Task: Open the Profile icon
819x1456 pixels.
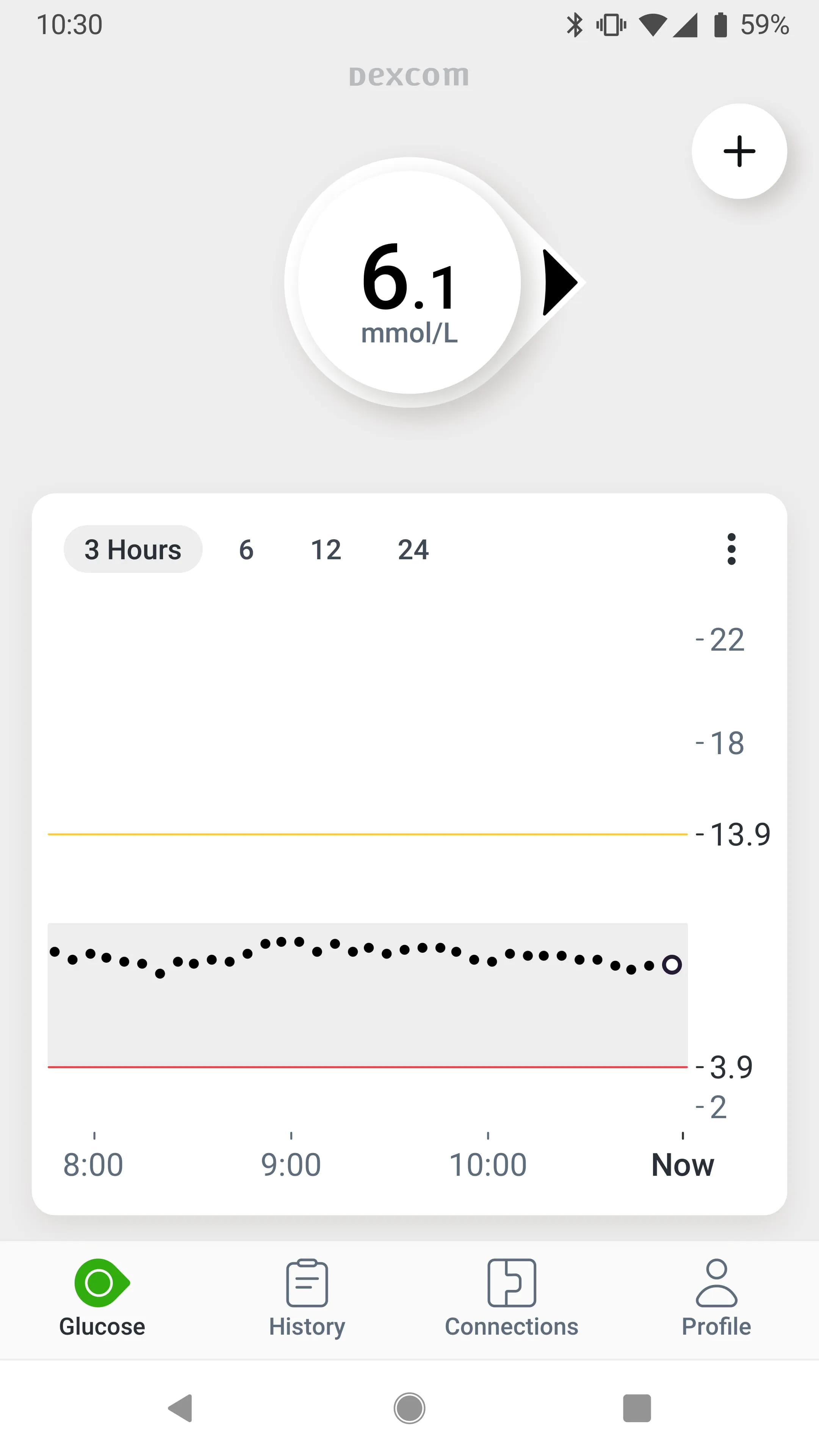Action: point(716,1284)
